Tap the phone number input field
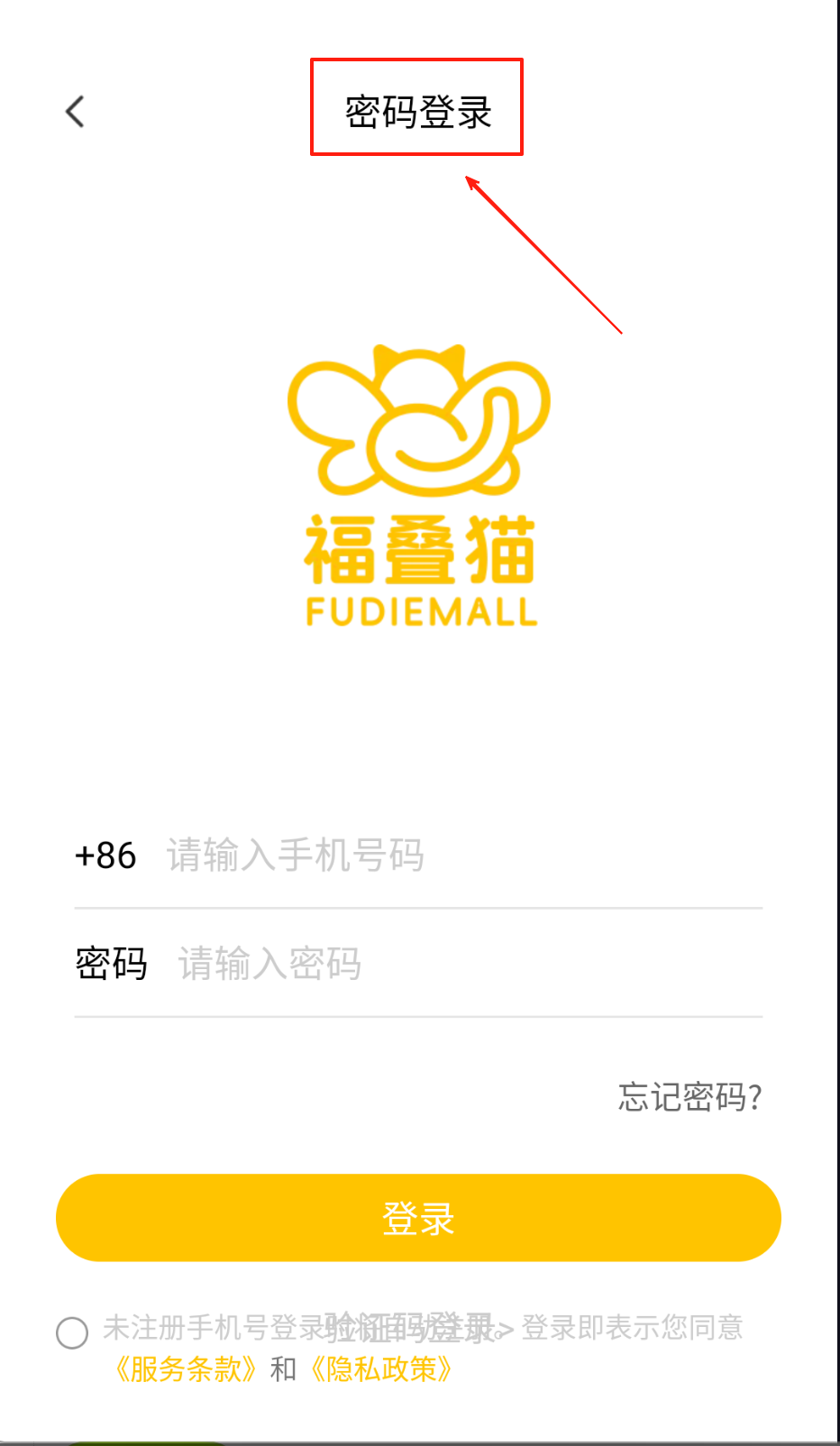 tap(460, 856)
